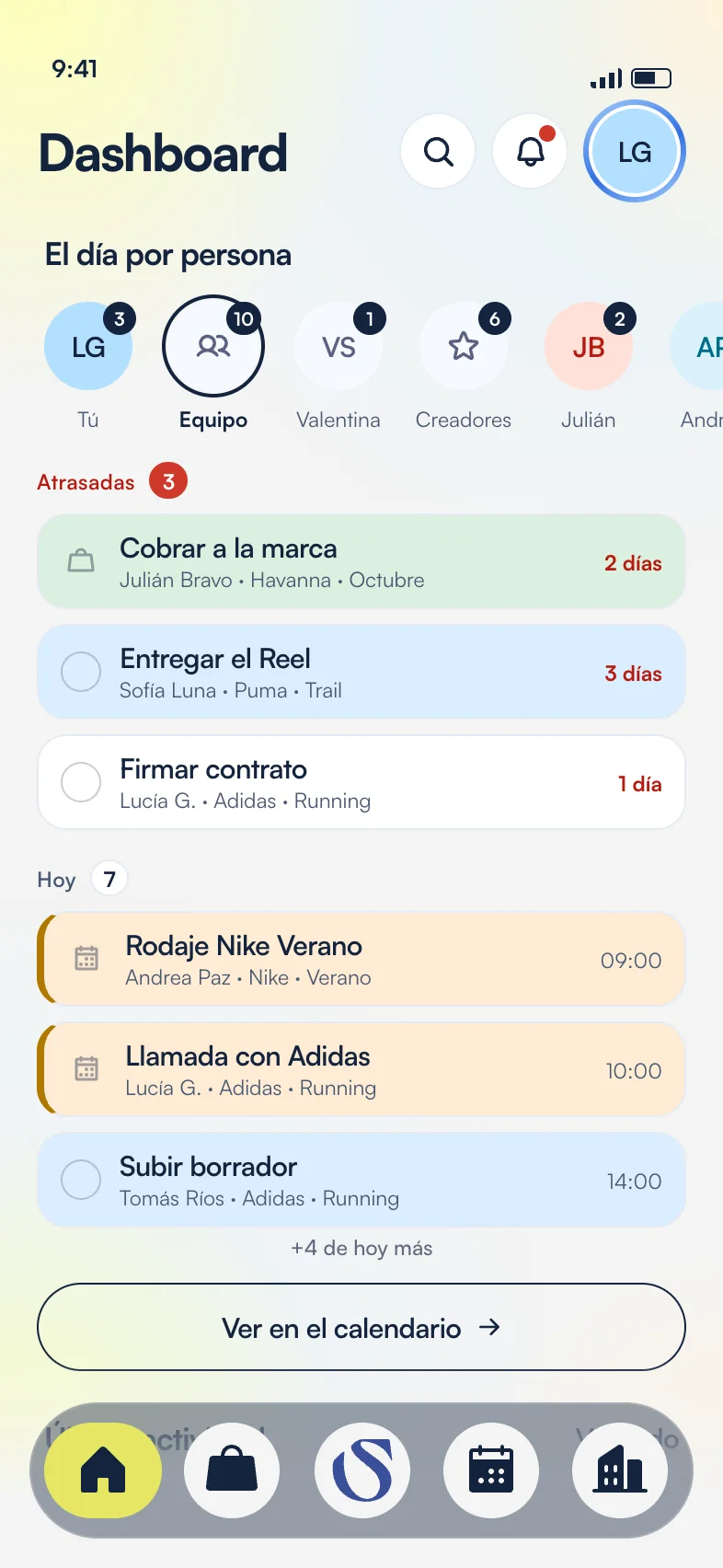Switch to the shopping bag tab
The width and height of the screenshot is (723, 1568).
point(232,1470)
